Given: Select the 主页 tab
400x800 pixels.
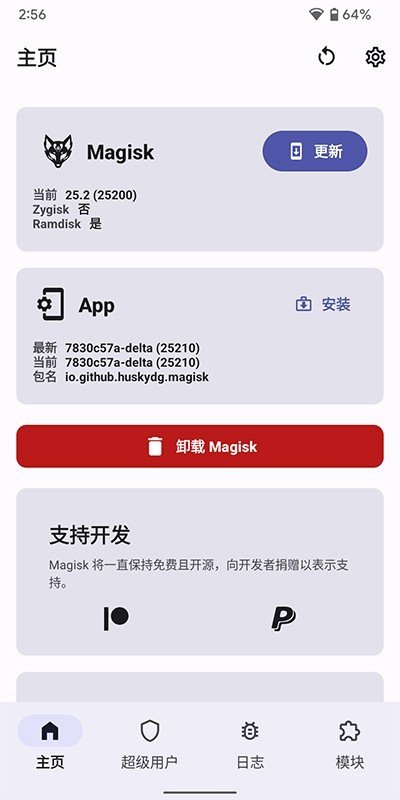Looking at the screenshot, I should coord(50,744).
